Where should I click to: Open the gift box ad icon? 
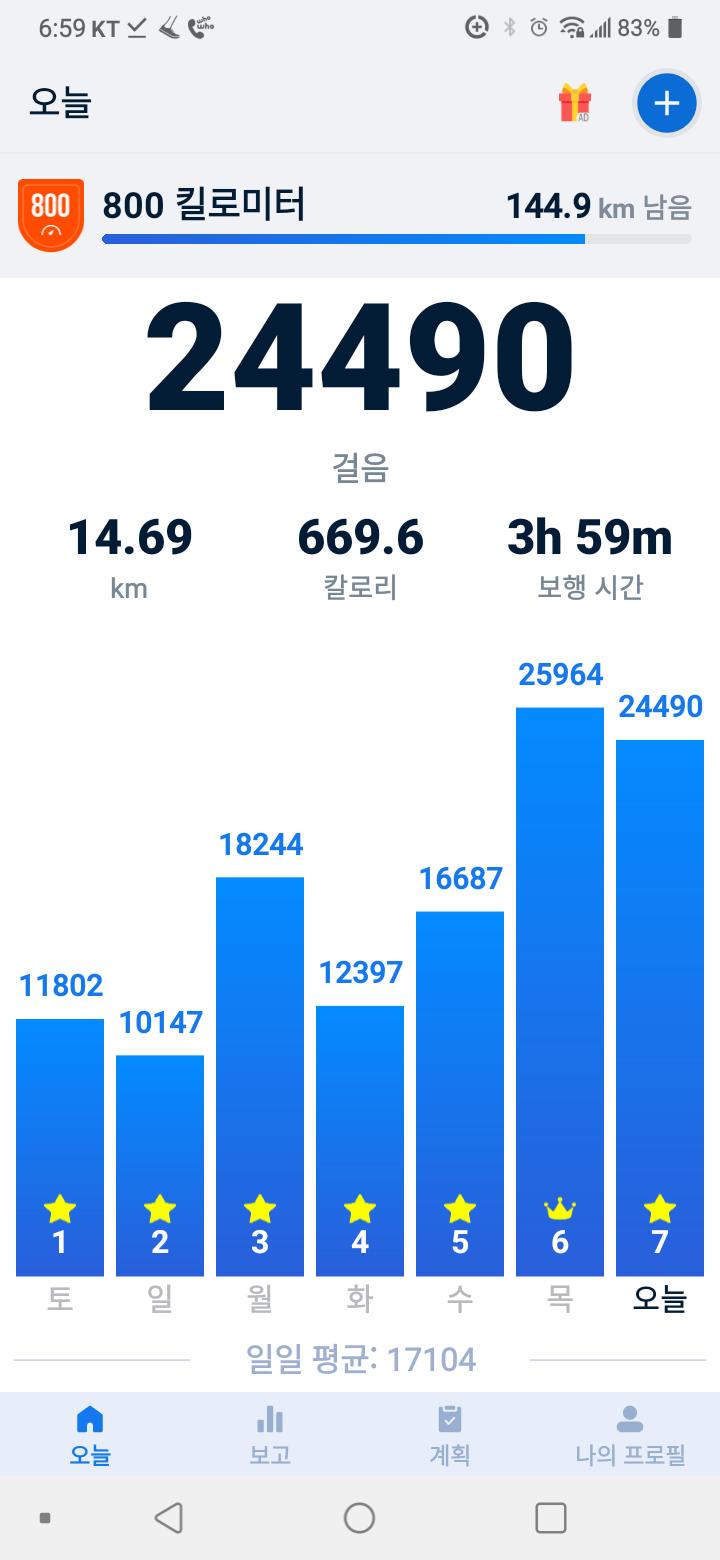pyautogui.click(x=575, y=103)
